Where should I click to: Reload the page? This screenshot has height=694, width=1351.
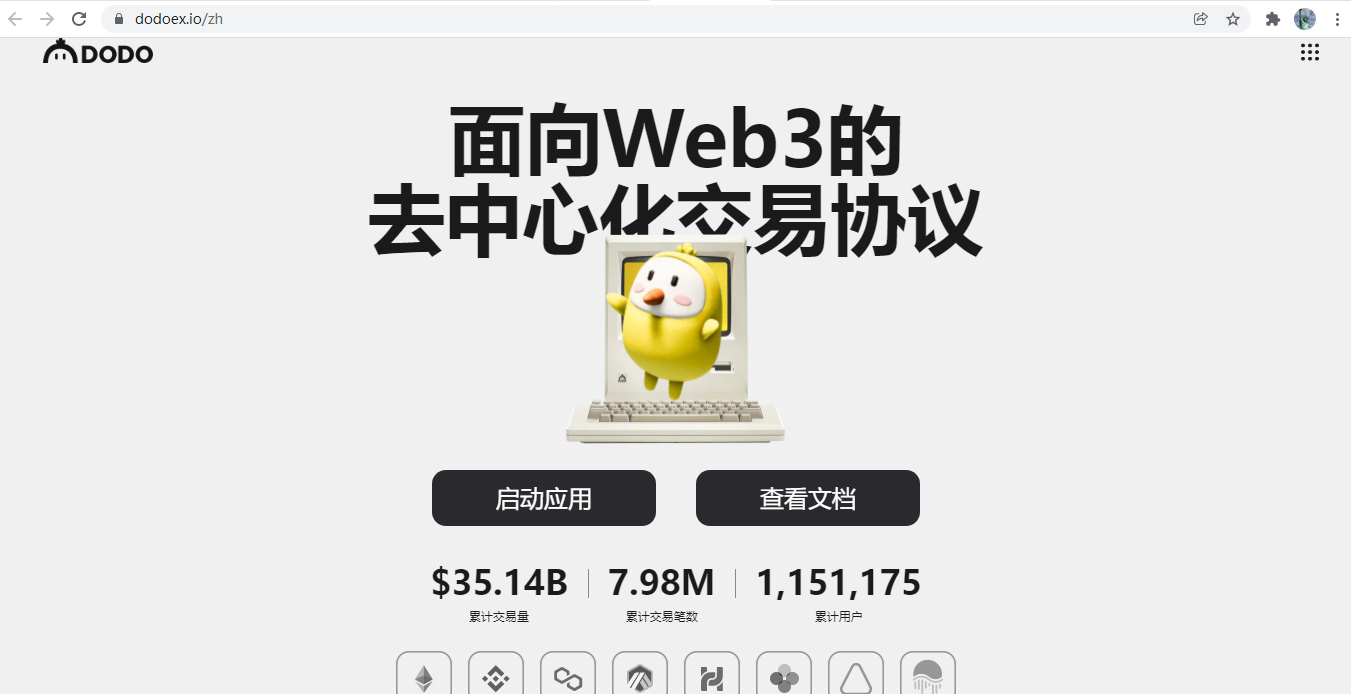pos(79,19)
